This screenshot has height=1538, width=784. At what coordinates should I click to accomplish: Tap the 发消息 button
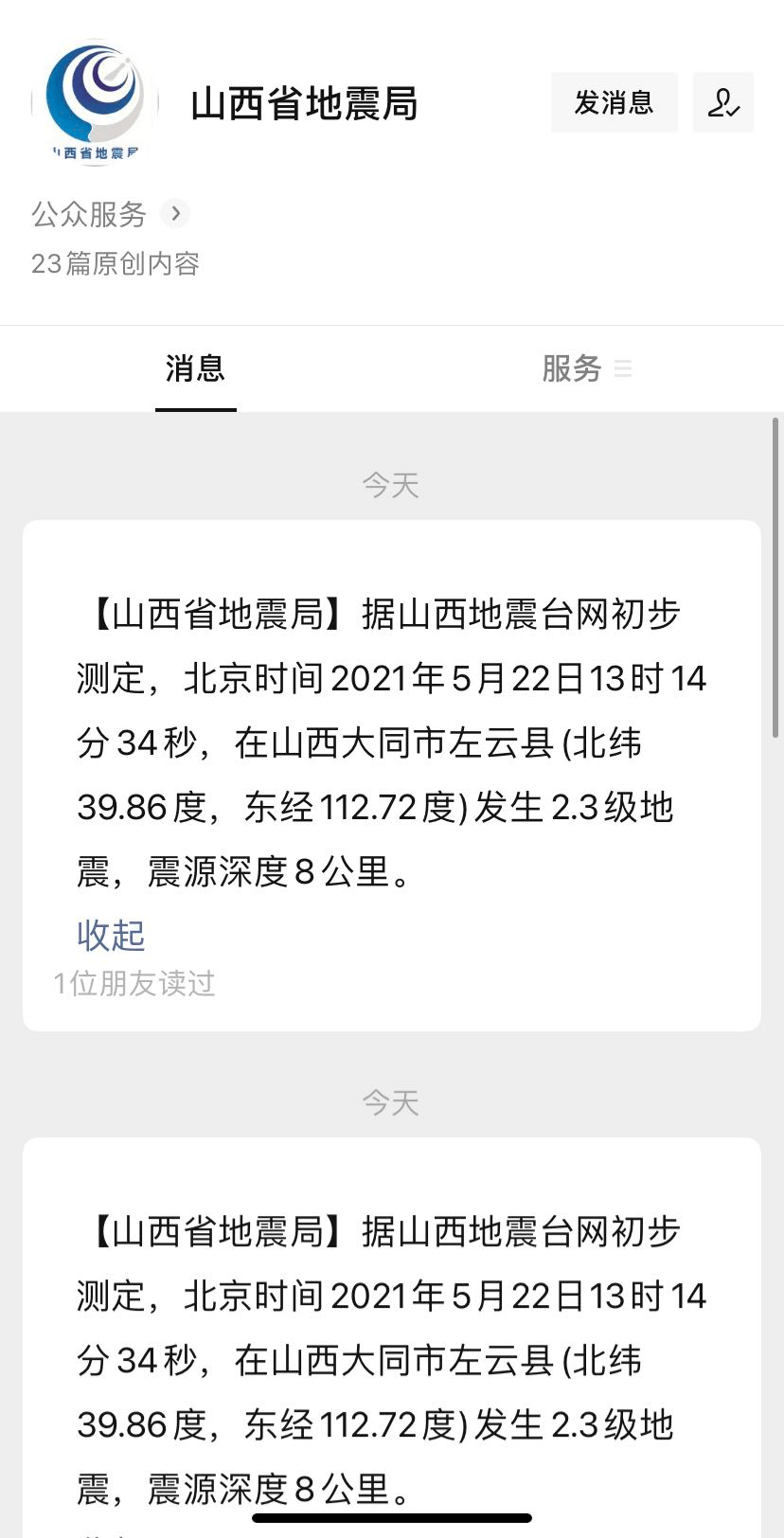click(x=614, y=102)
